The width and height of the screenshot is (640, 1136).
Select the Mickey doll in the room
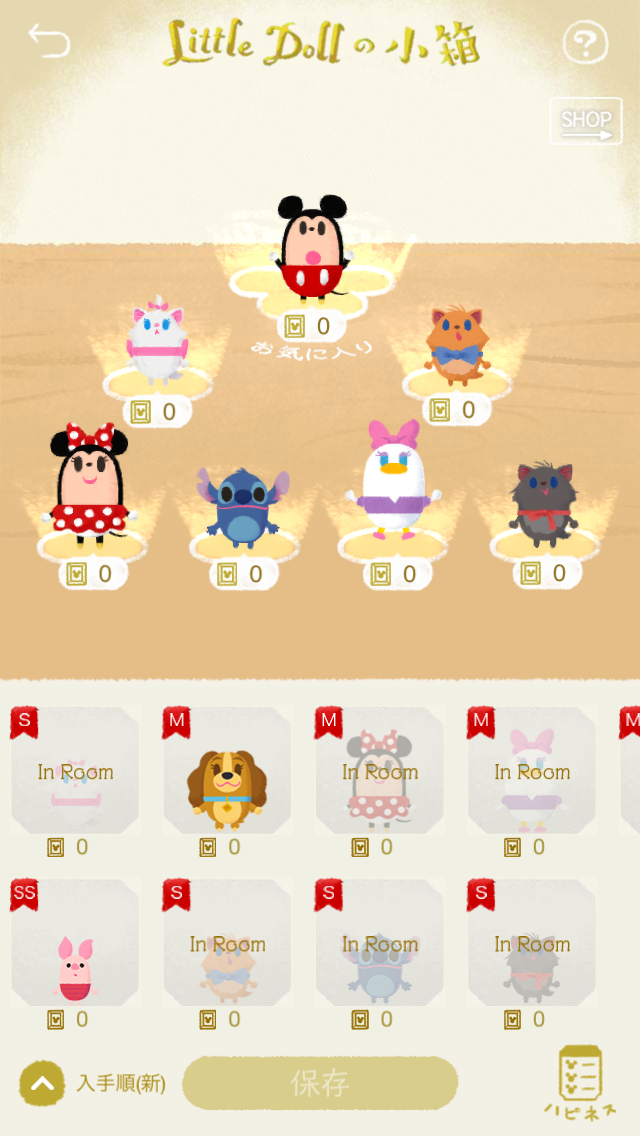pyautogui.click(x=312, y=248)
